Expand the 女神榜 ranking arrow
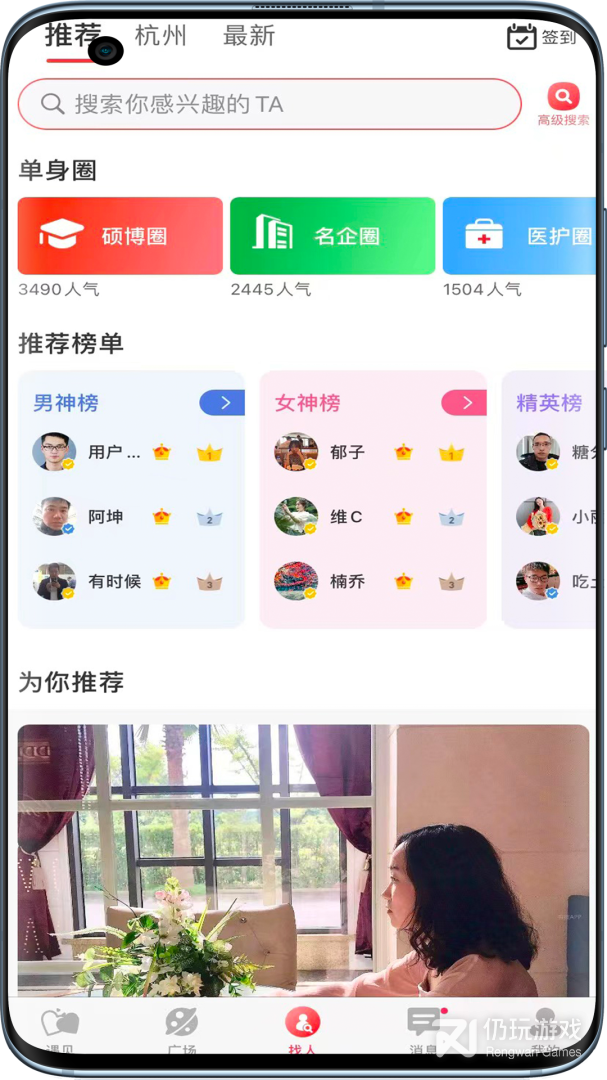This screenshot has width=607, height=1080. [464, 403]
